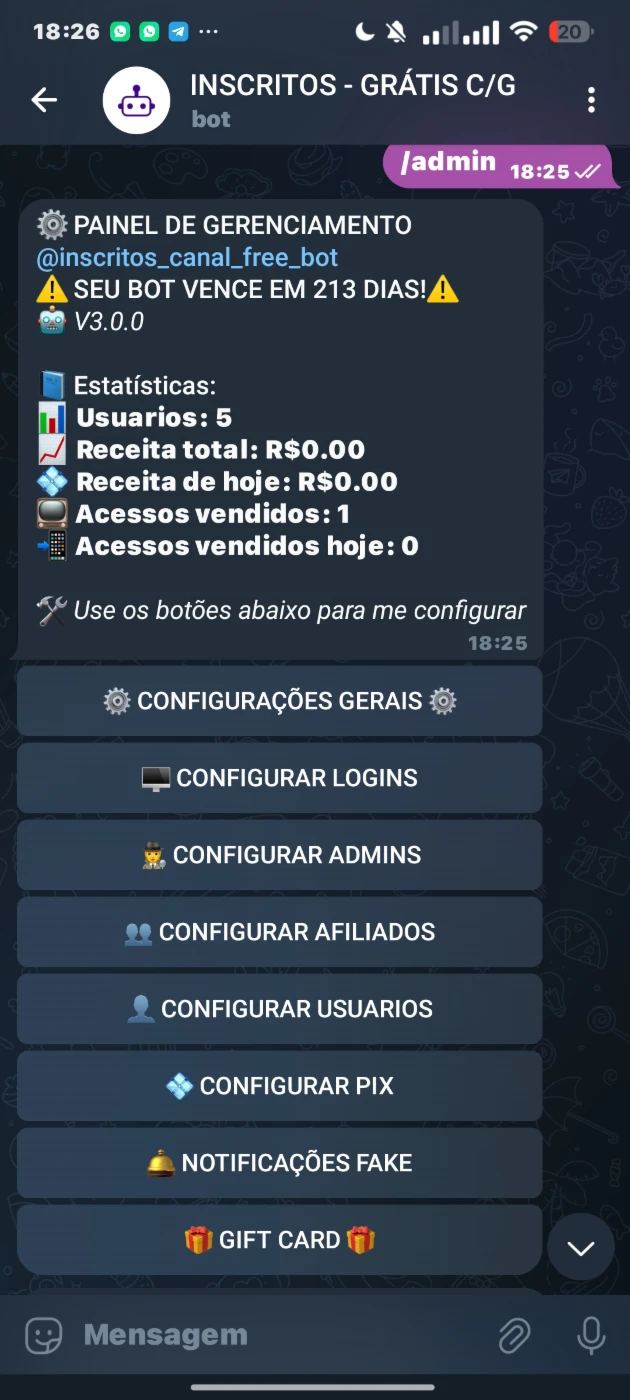This screenshot has height=1400, width=630.
Task: Open CONFIGURAÇÕES GERAIS
Action: tap(280, 701)
